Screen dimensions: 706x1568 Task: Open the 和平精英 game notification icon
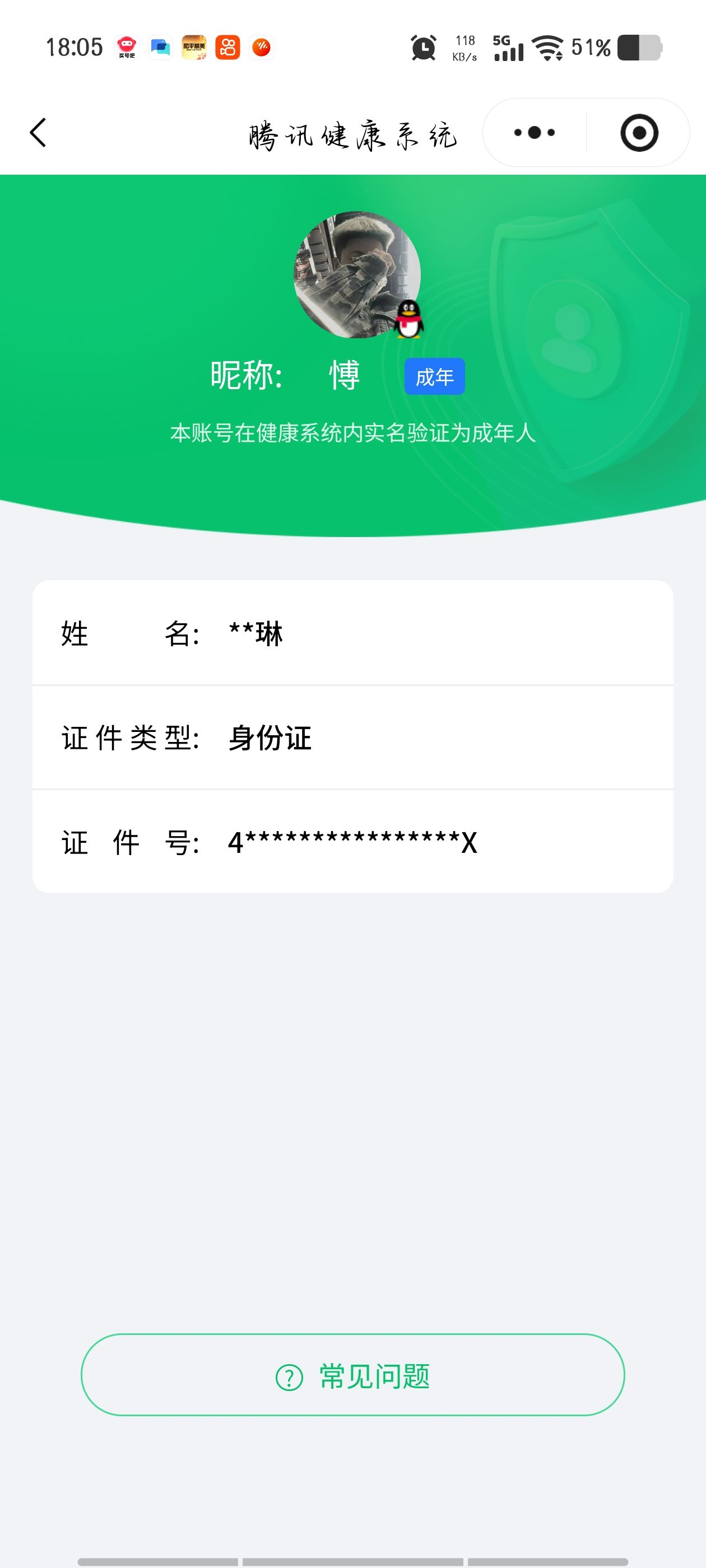195,47
